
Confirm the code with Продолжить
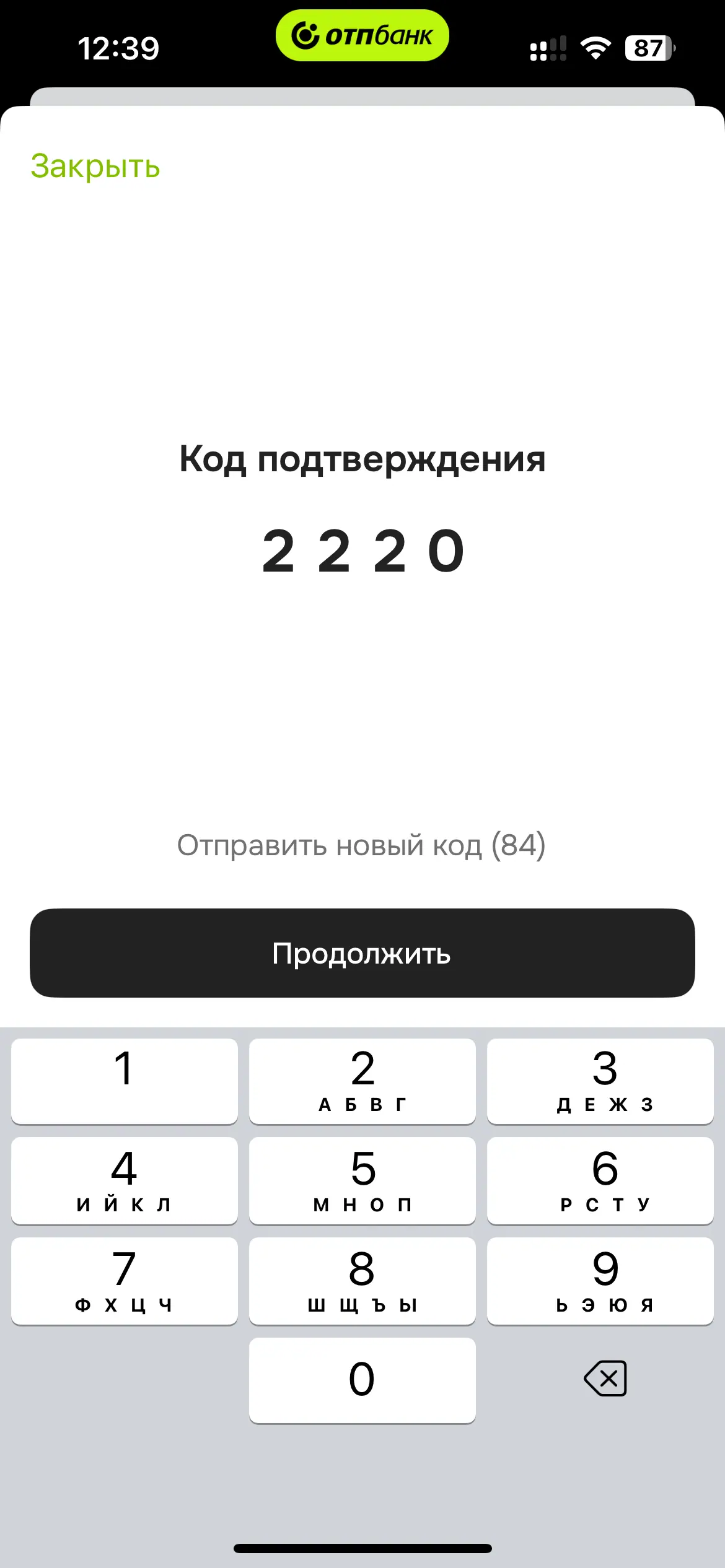pos(362,953)
